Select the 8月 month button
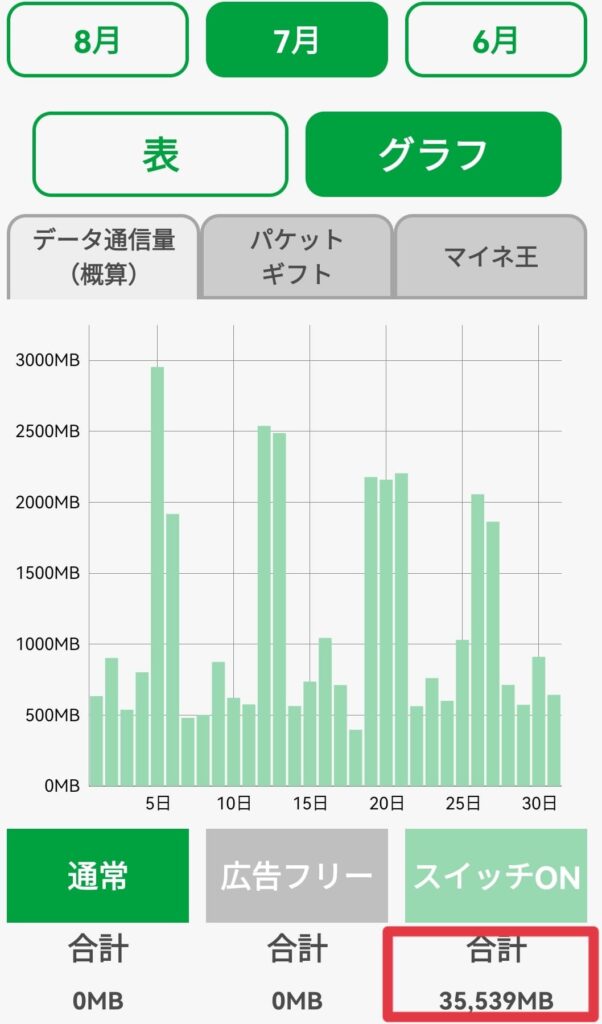This screenshot has width=602, height=1024. click(97, 40)
